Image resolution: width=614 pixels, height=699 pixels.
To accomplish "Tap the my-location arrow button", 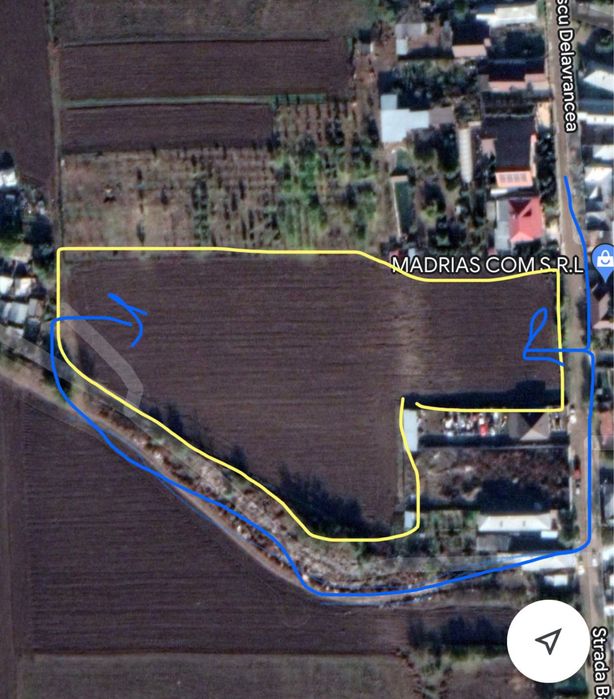I will pos(547,641).
